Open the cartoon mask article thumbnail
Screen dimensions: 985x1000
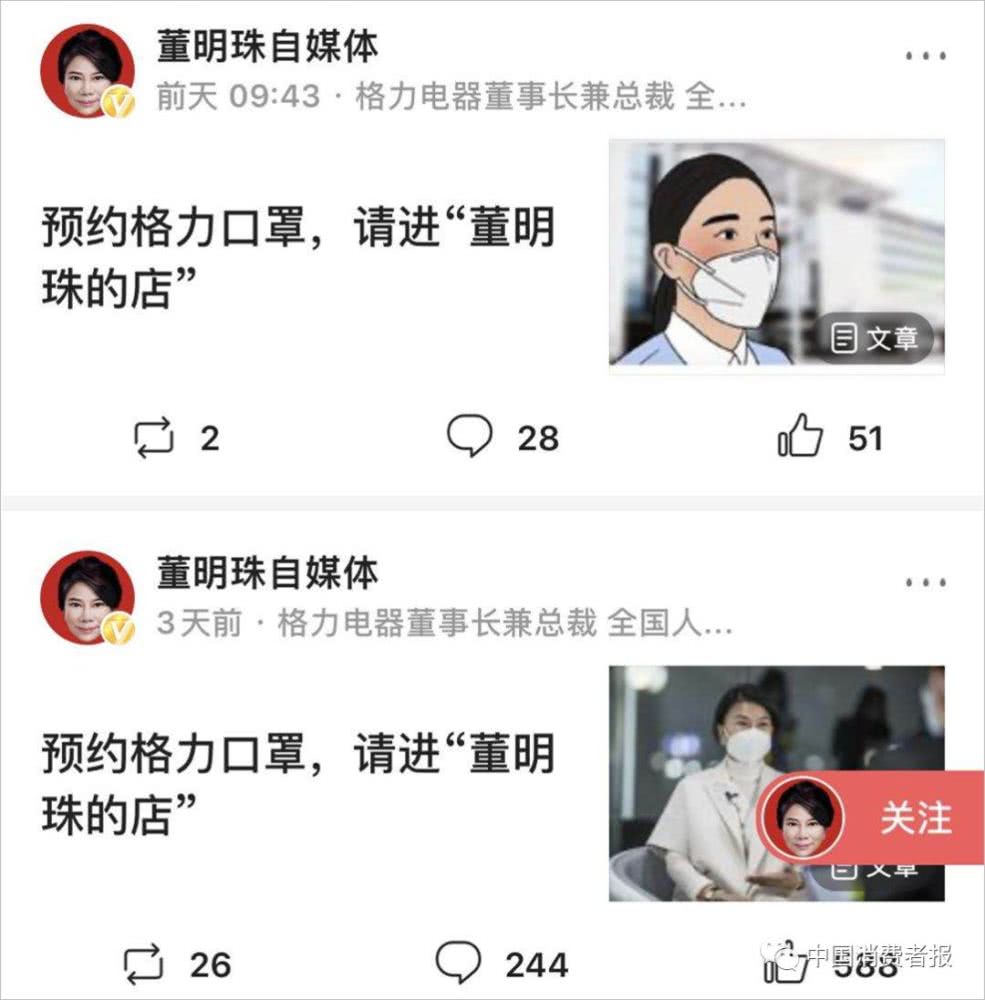[777, 254]
